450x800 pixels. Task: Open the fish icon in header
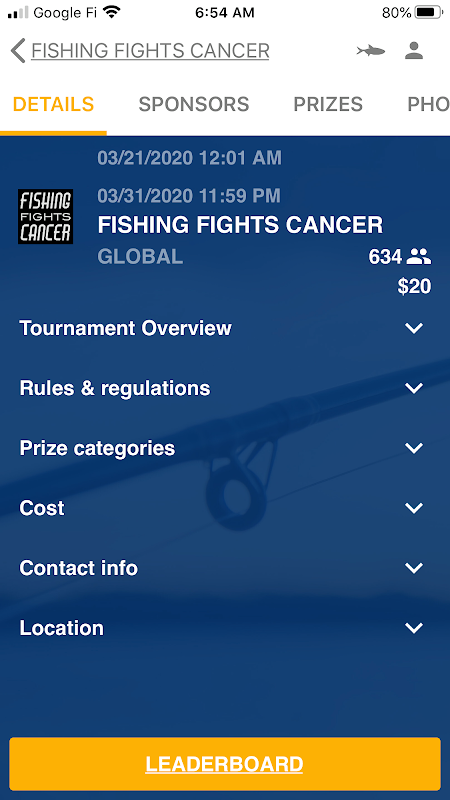[371, 51]
